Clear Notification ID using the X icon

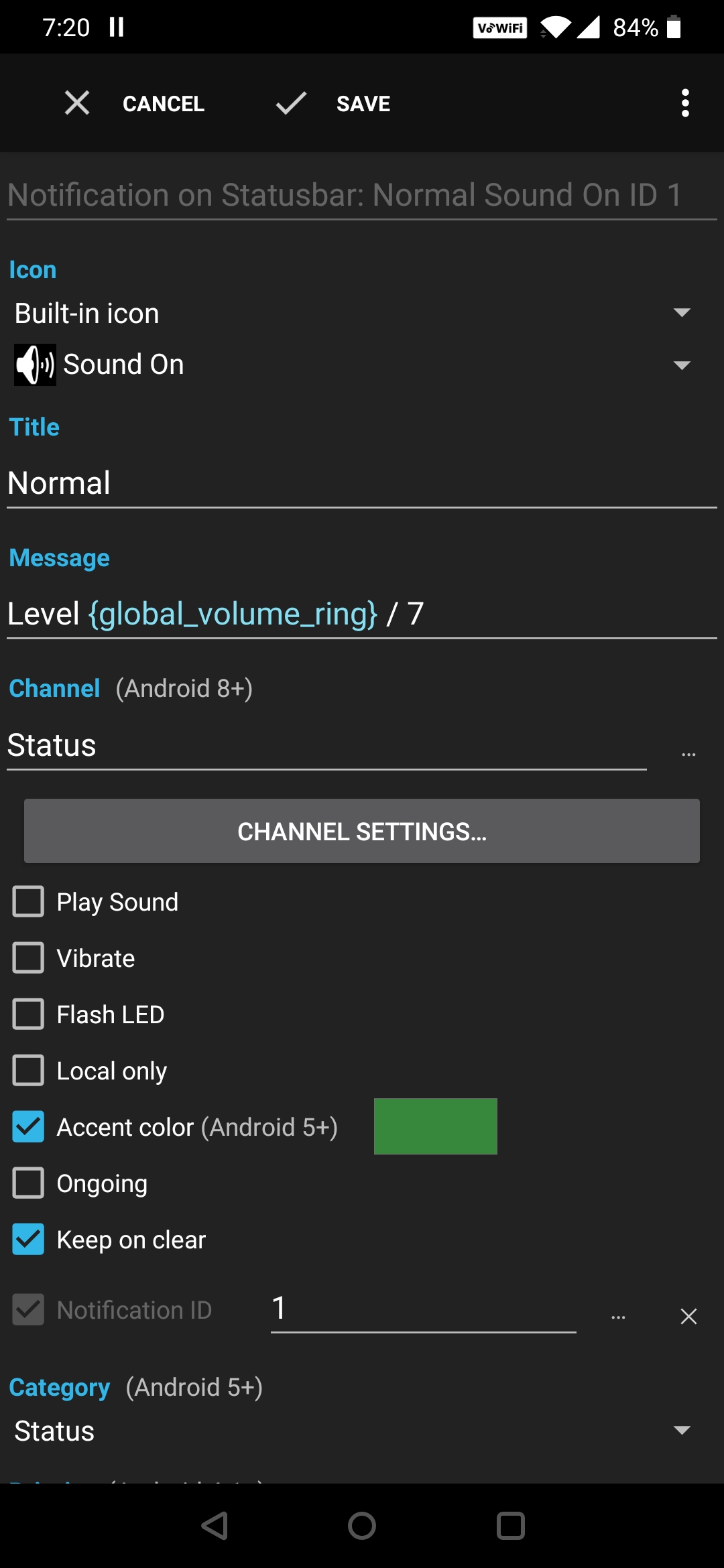click(688, 1315)
